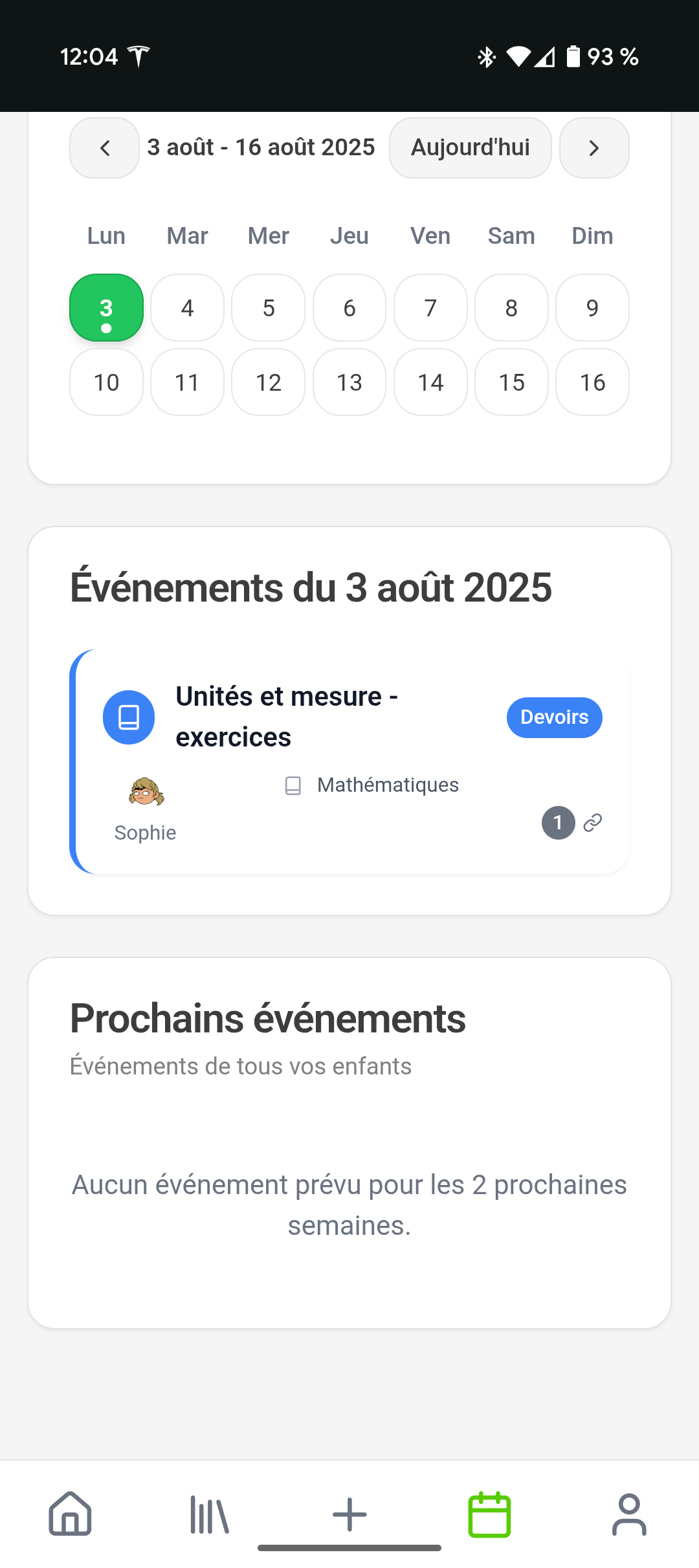699x1568 pixels.
Task: Tap the selected day 3
Action: coord(106,308)
